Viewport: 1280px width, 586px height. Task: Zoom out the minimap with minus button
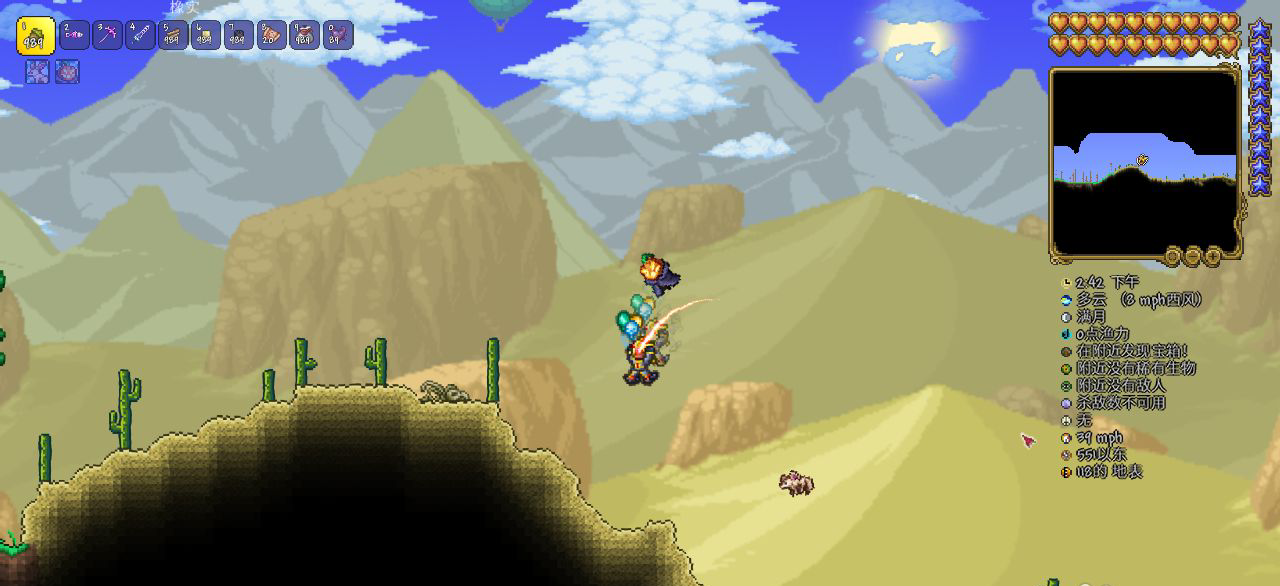click(x=1192, y=256)
